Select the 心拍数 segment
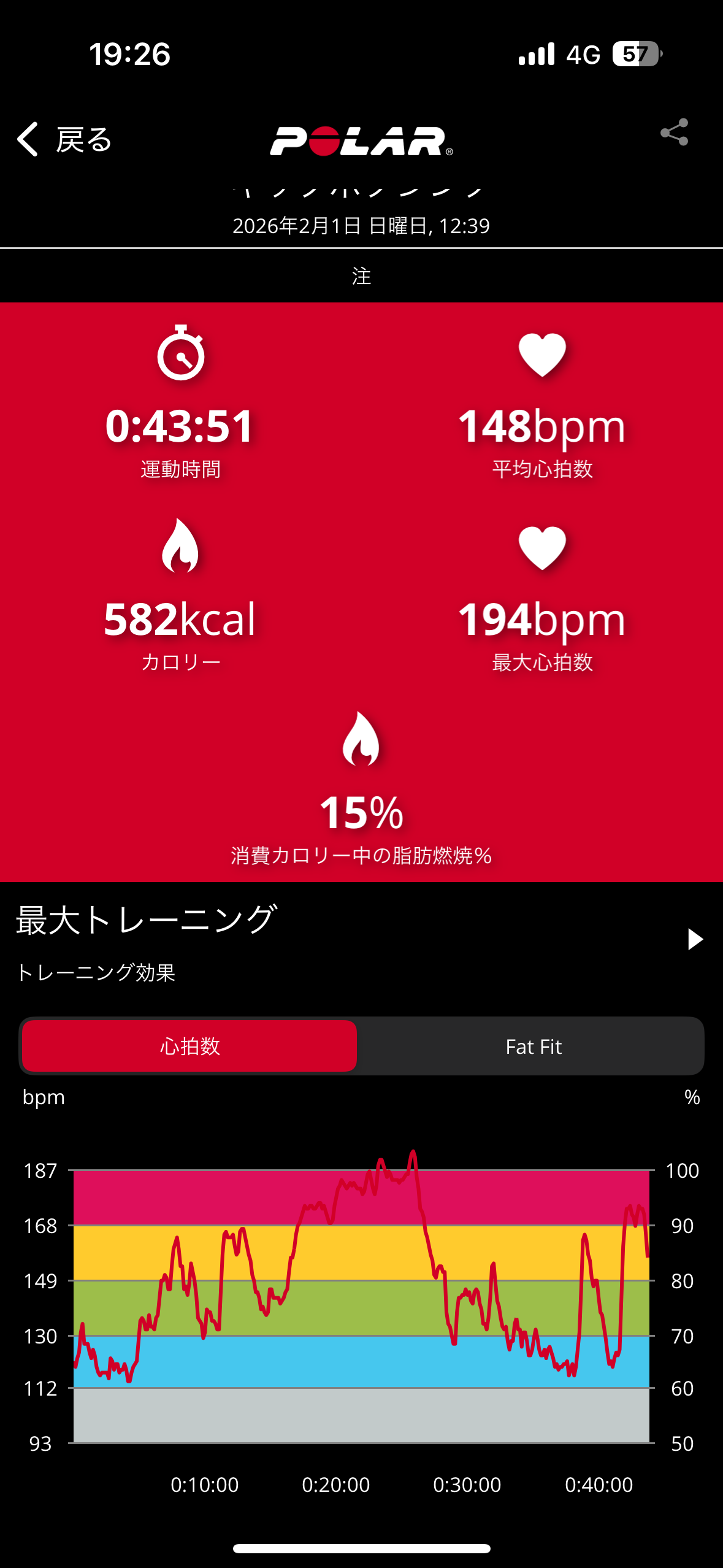This screenshot has height=1568, width=723. [x=188, y=1047]
